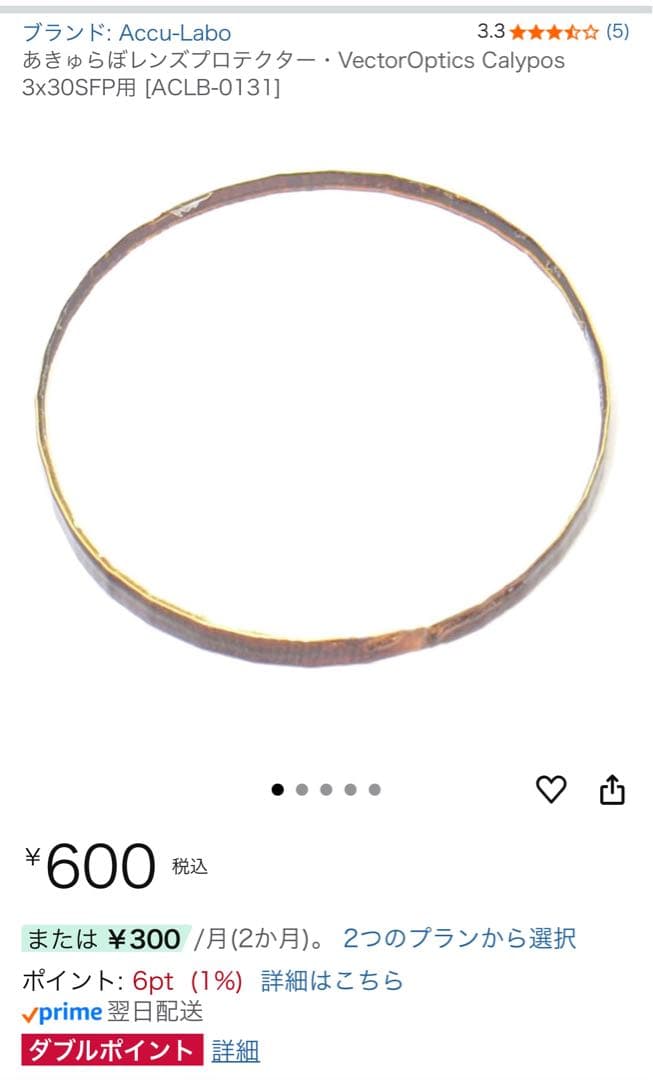Open the star rating reviews
The height and width of the screenshot is (1080, 653).
click(x=553, y=31)
